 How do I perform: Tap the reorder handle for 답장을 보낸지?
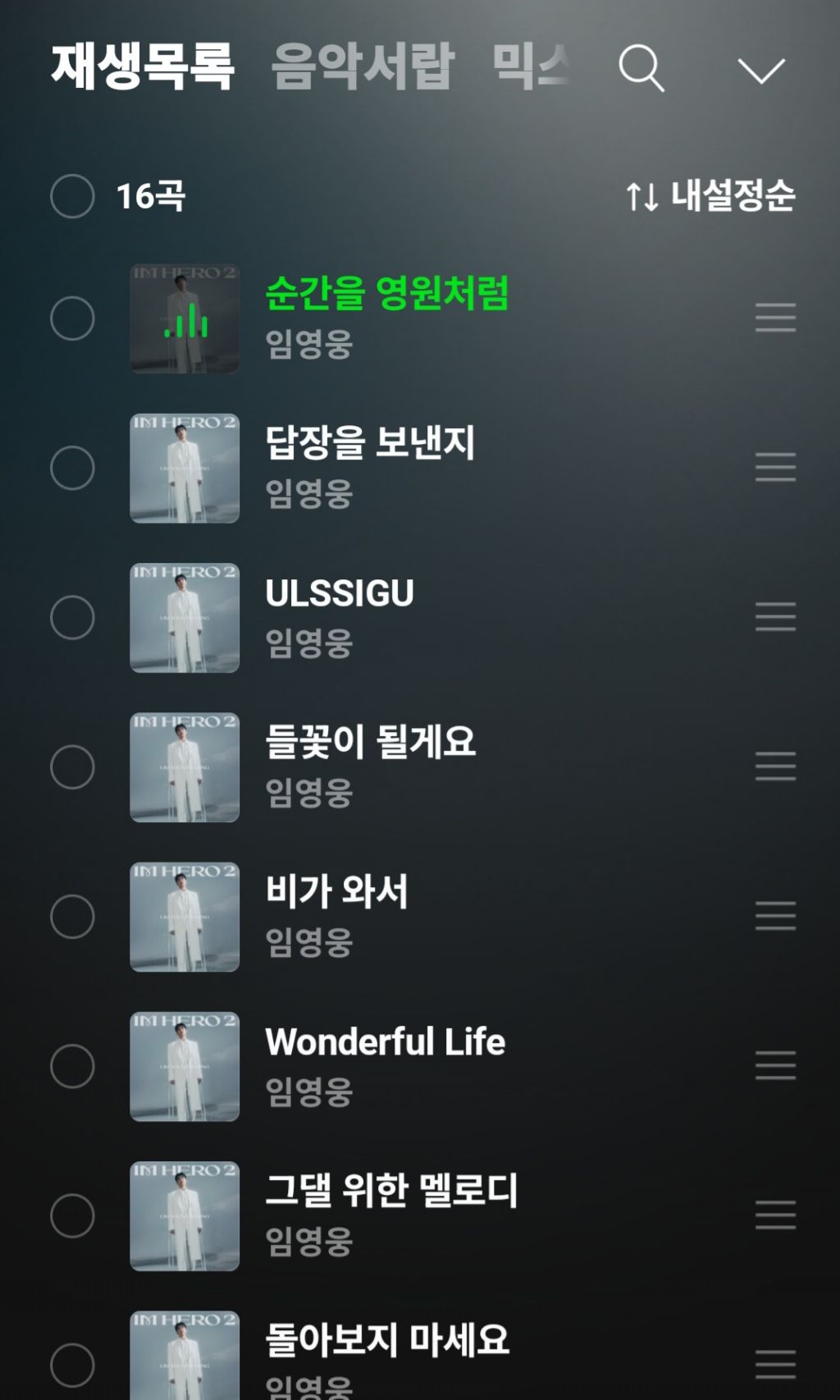coord(775,467)
